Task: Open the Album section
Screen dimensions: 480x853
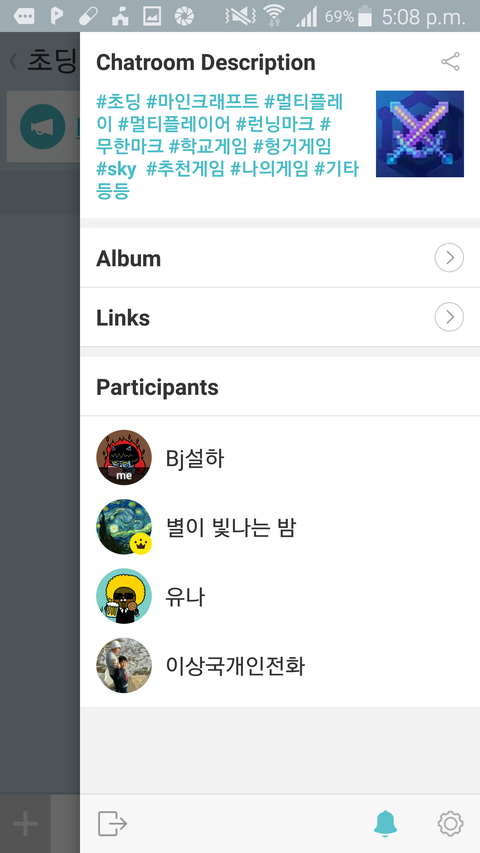Action: pyautogui.click(x=280, y=258)
